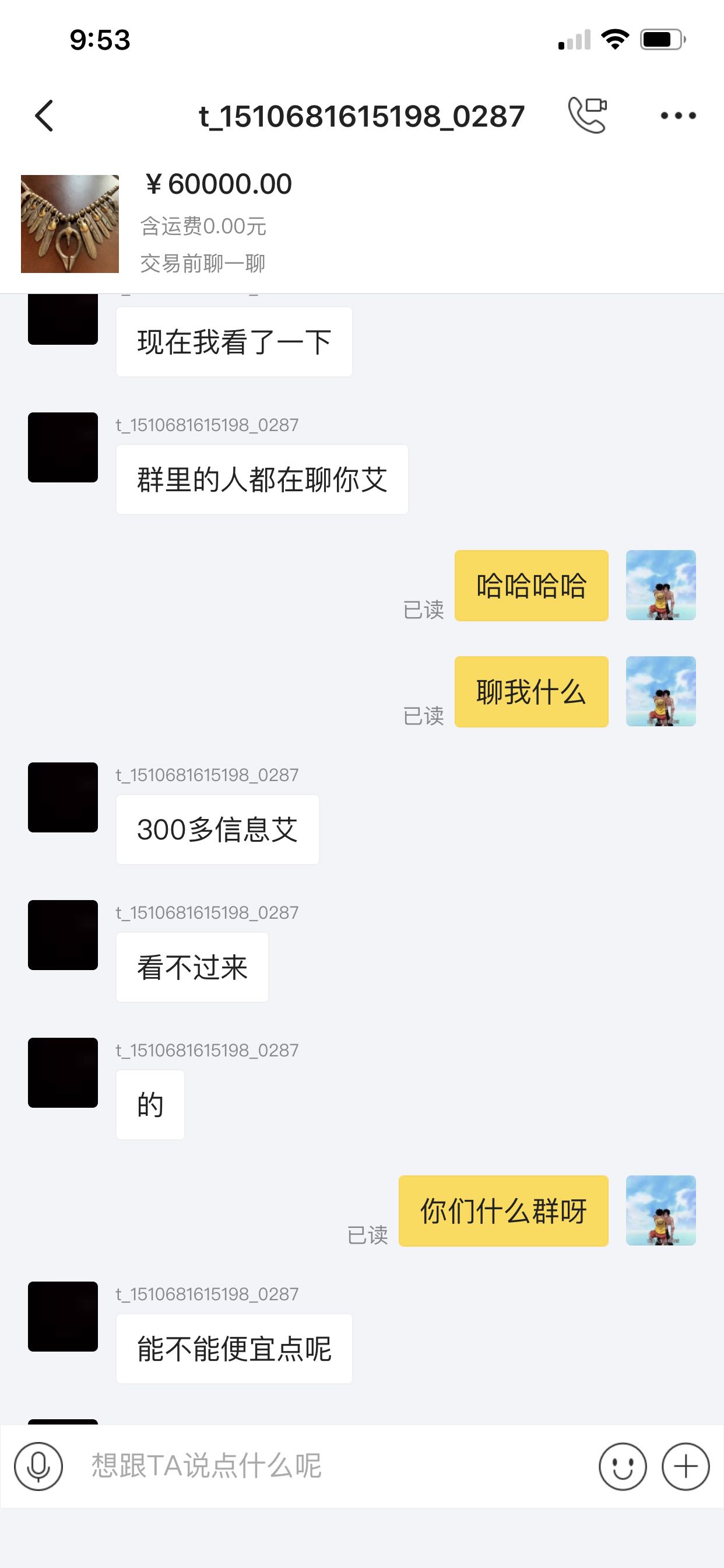The height and width of the screenshot is (1568, 724).
Task: Open the three-dot overflow menu
Action: (x=679, y=116)
